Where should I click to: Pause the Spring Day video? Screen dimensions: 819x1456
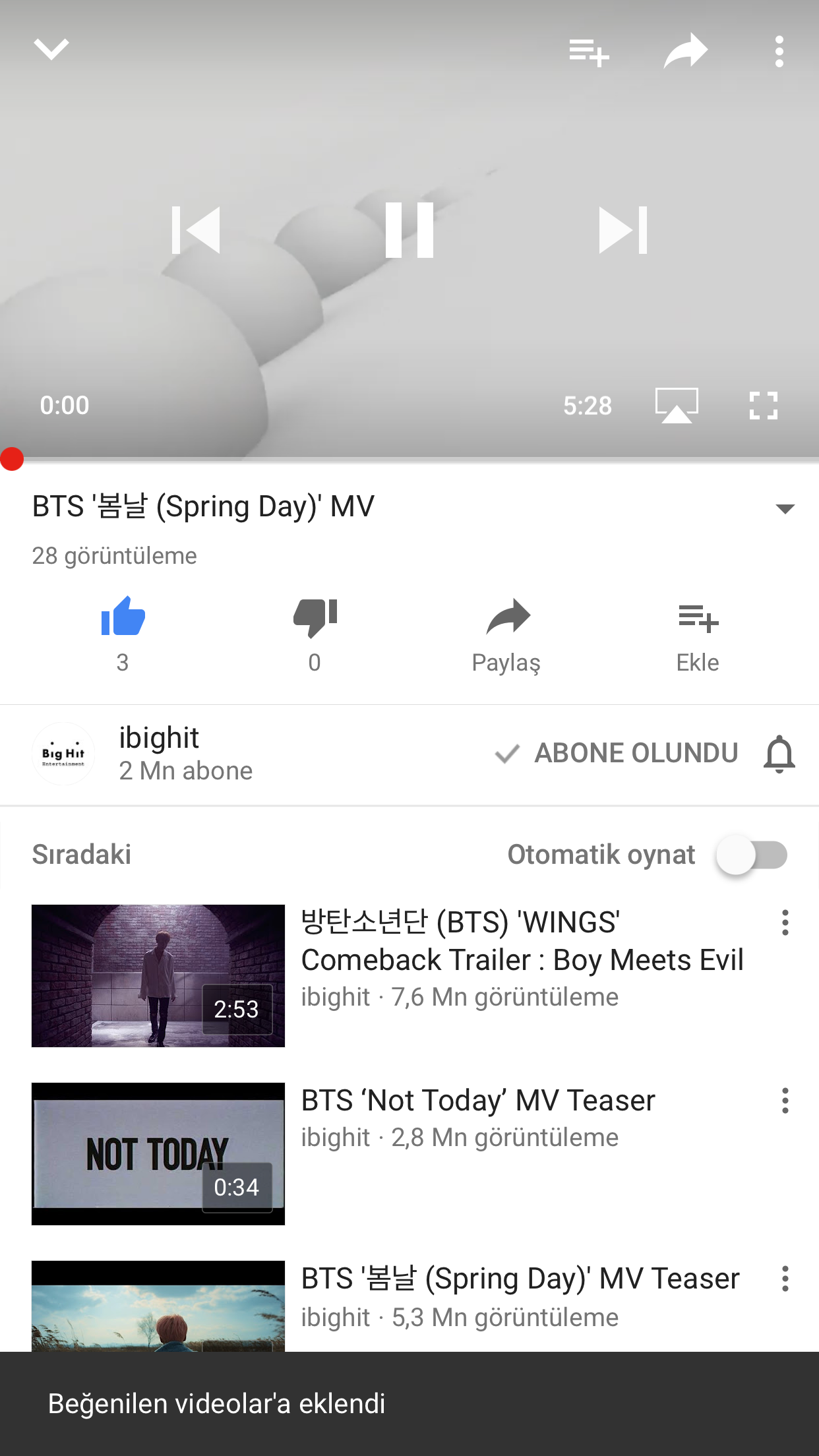coord(409,230)
